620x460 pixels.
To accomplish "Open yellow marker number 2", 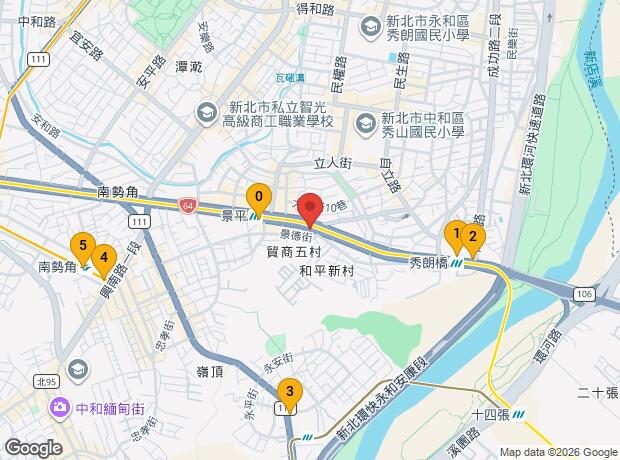I will [x=473, y=239].
